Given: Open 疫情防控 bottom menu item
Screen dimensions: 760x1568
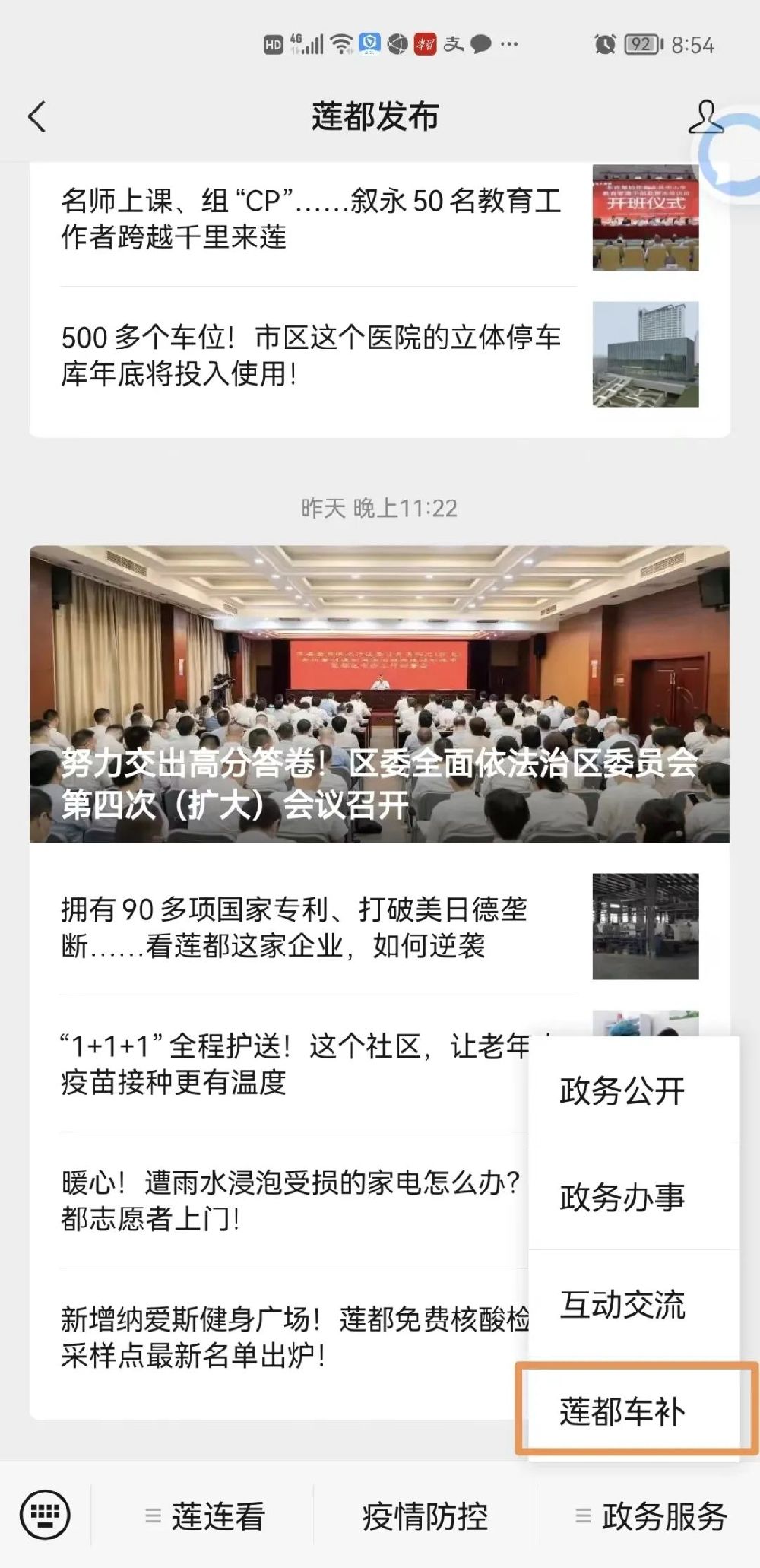Looking at the screenshot, I should (424, 1516).
